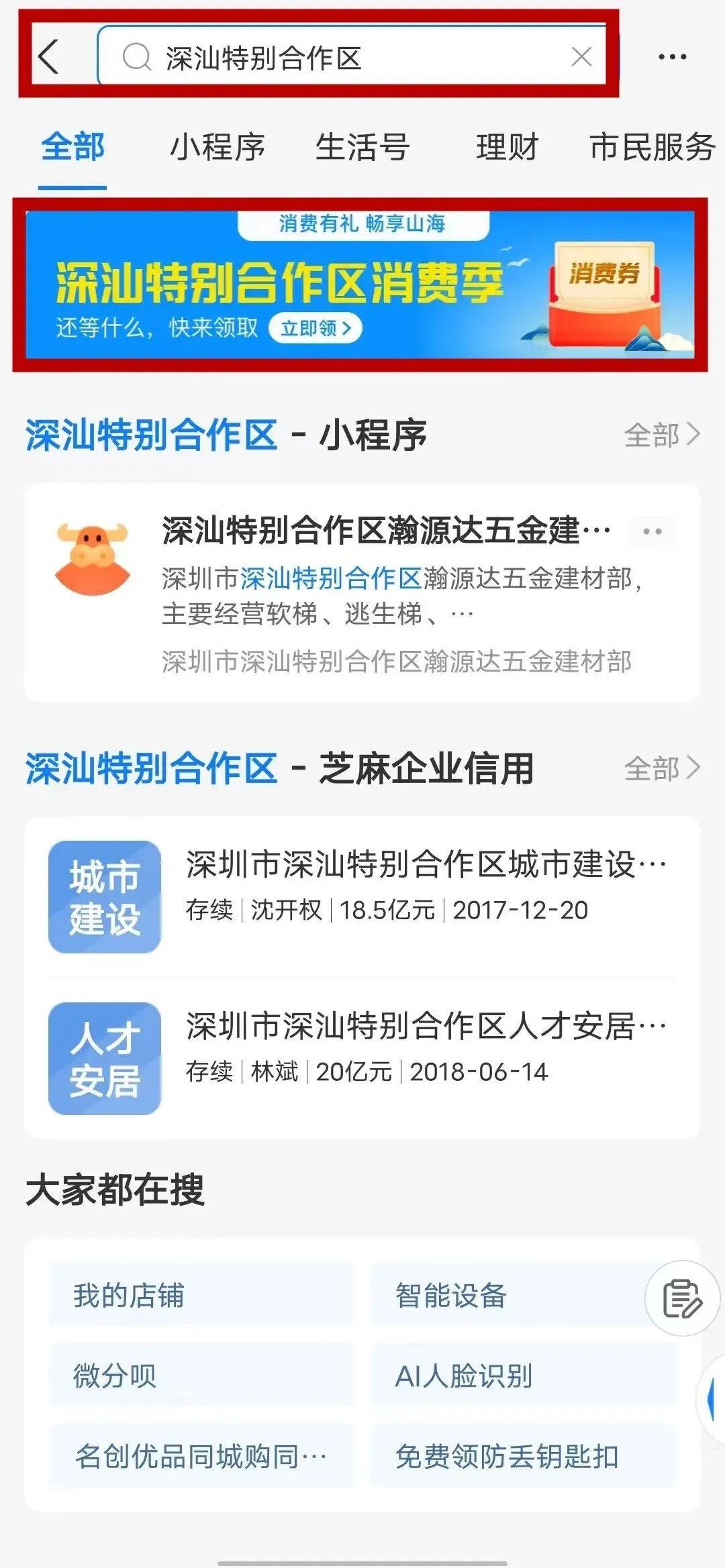
Task: Search the suggestion 智能设备
Action: (510, 1295)
